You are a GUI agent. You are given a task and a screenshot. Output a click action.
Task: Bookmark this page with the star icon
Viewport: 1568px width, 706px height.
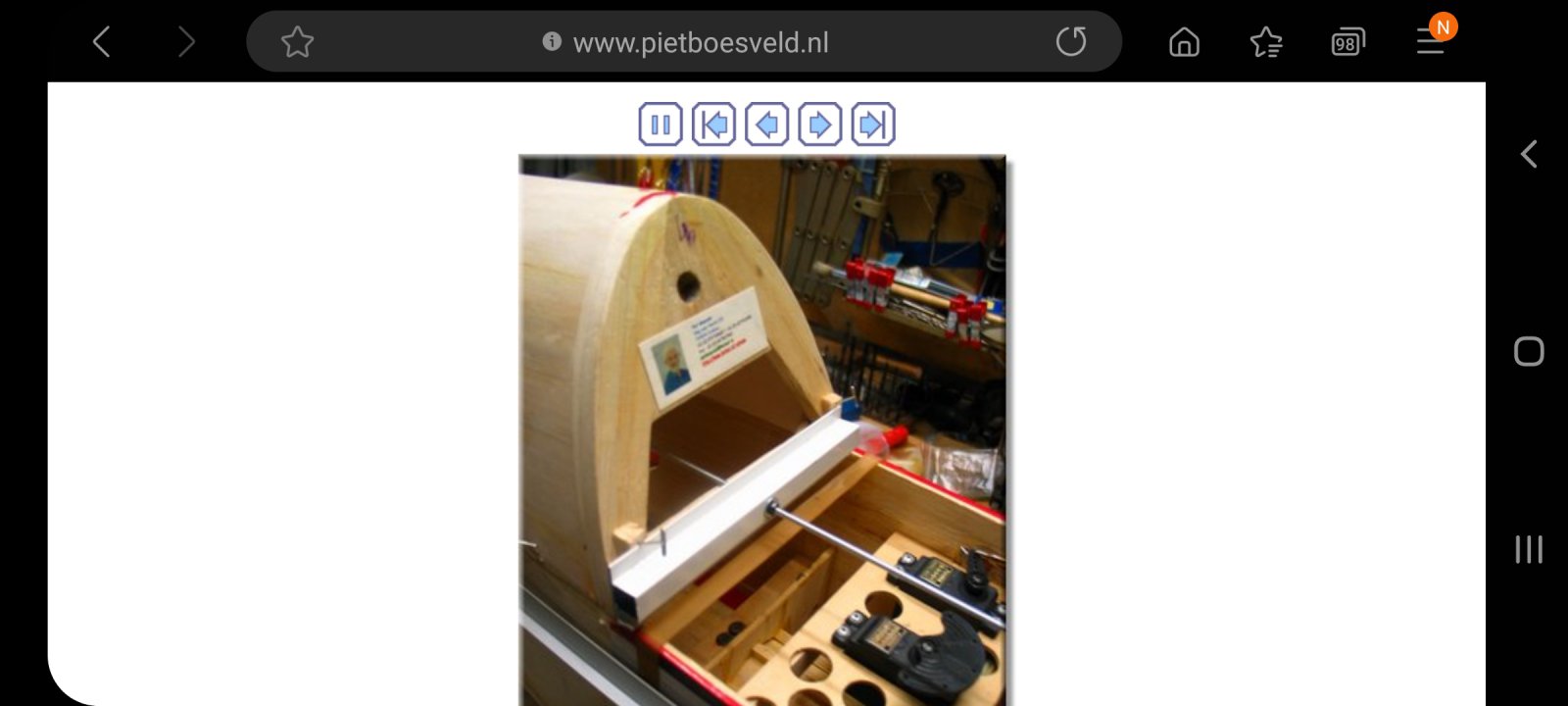(297, 42)
